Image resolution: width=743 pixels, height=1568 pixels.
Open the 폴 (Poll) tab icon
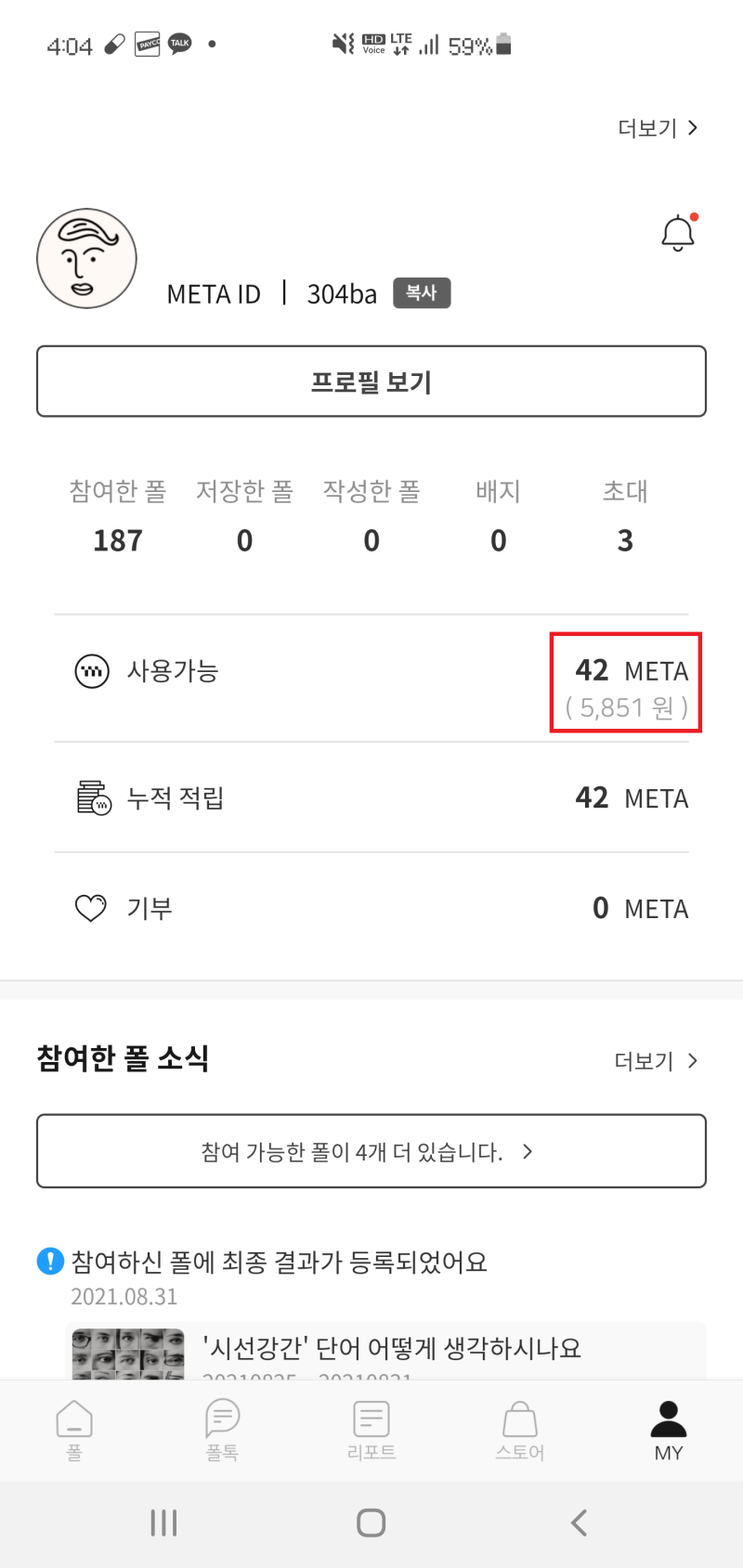74,1428
